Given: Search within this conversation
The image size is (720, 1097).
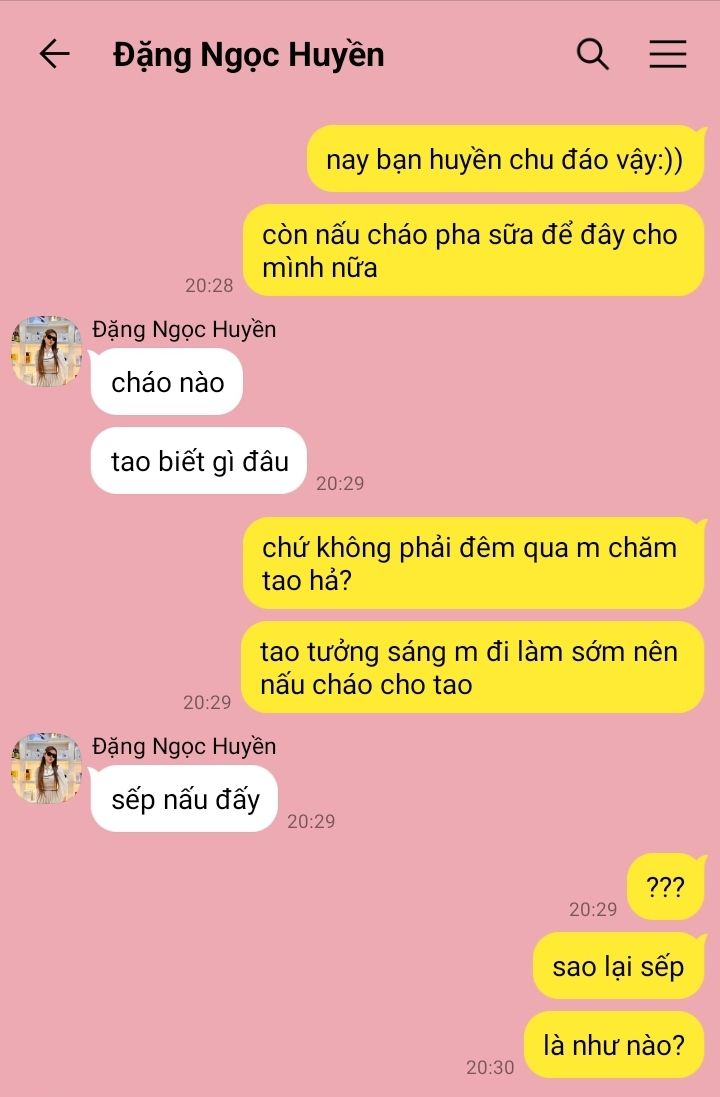Looking at the screenshot, I should click(592, 54).
